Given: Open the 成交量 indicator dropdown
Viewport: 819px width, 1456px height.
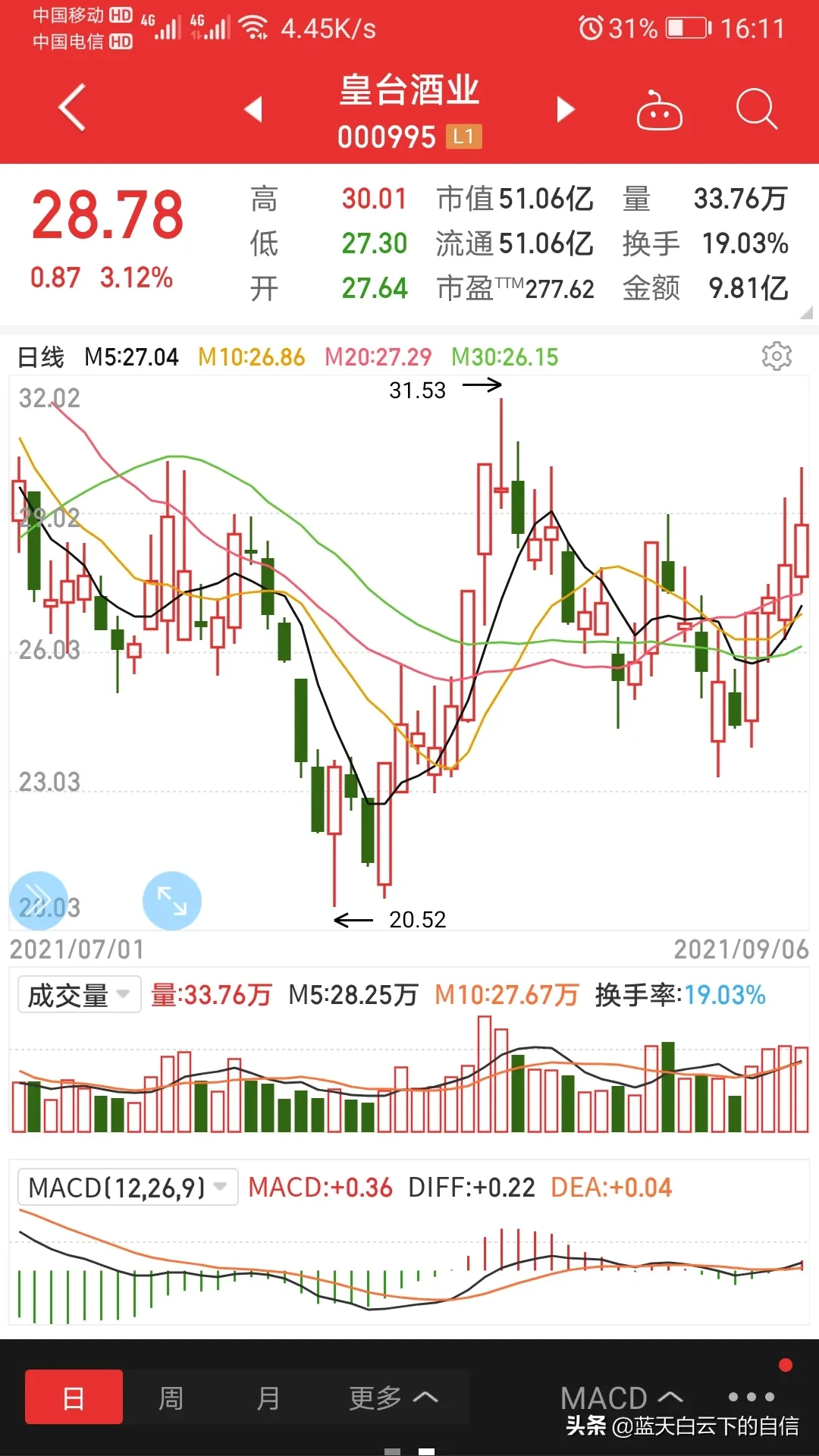Looking at the screenshot, I should tap(79, 995).
